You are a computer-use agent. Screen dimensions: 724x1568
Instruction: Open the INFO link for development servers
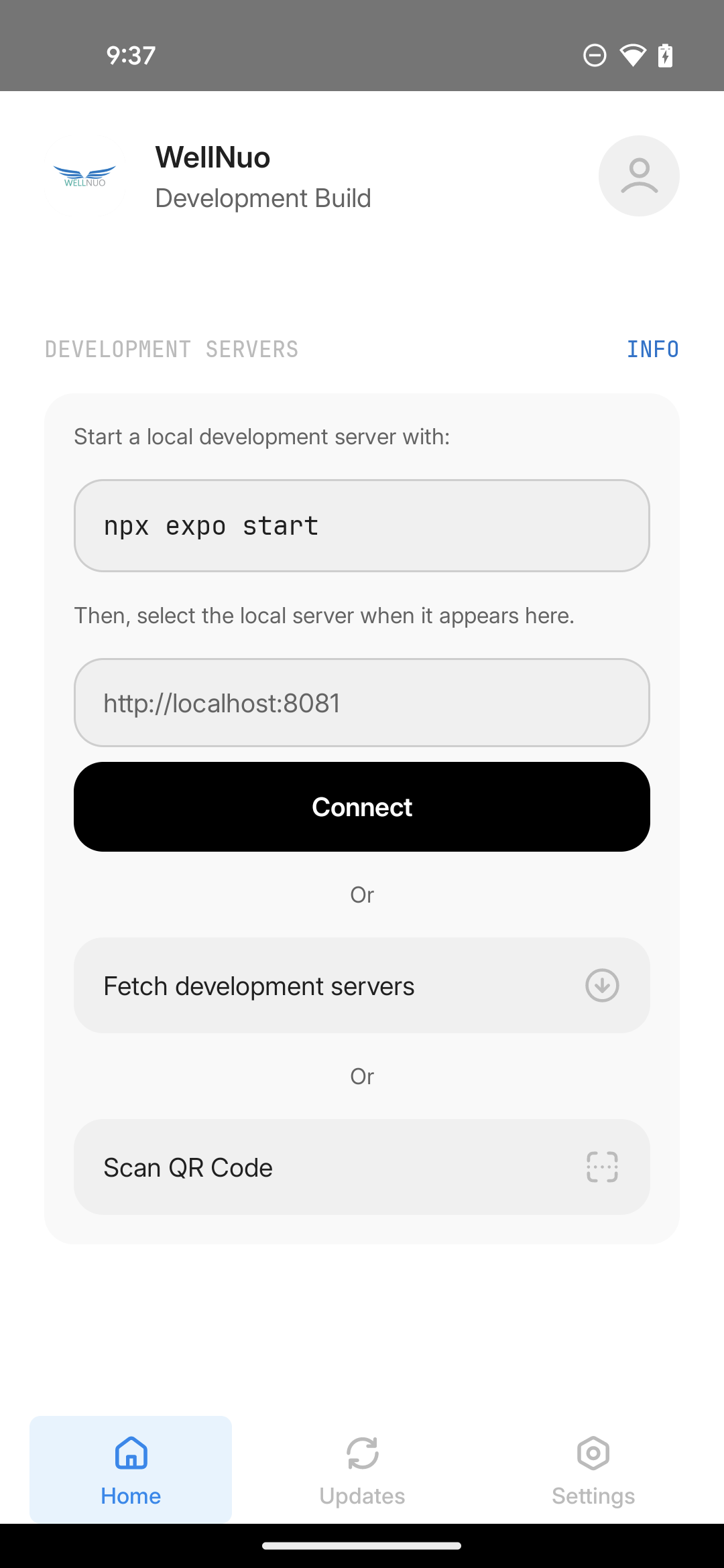pos(652,349)
